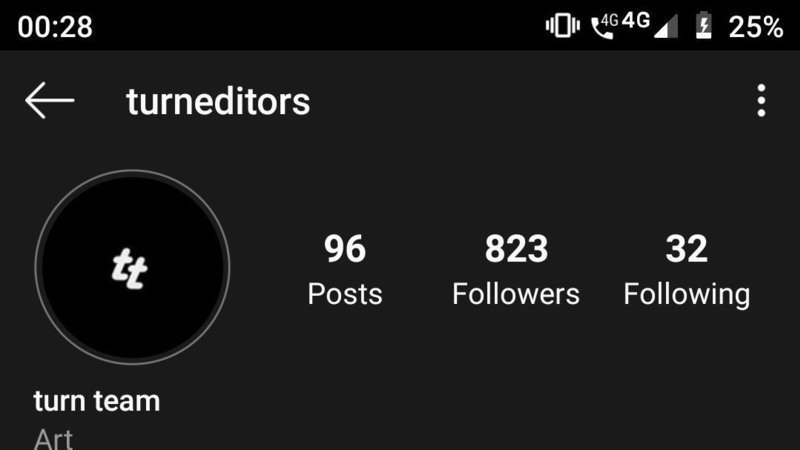Open the 32 Following list
Viewport: 800px width, 450px height.
click(x=686, y=270)
